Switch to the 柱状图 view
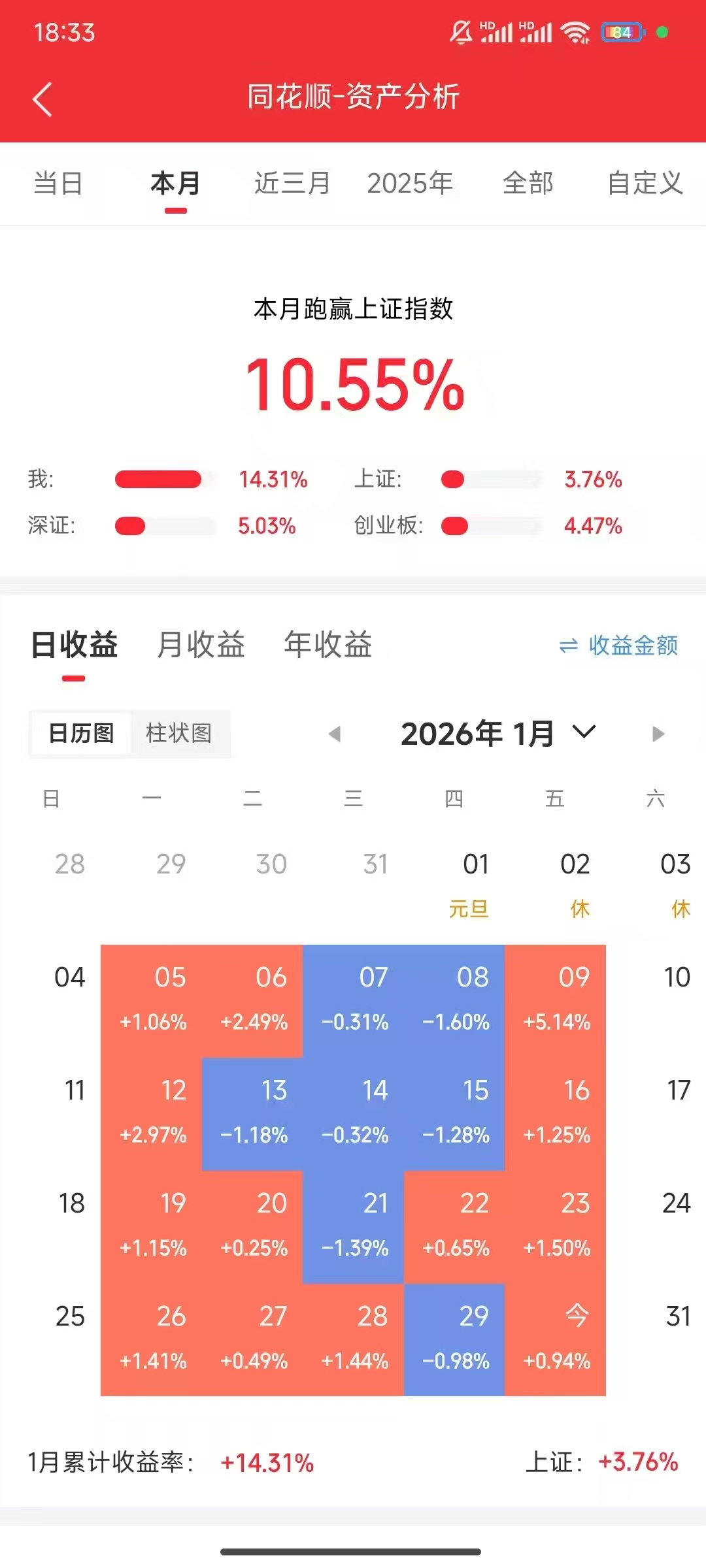The image size is (706, 1568). coord(178,733)
